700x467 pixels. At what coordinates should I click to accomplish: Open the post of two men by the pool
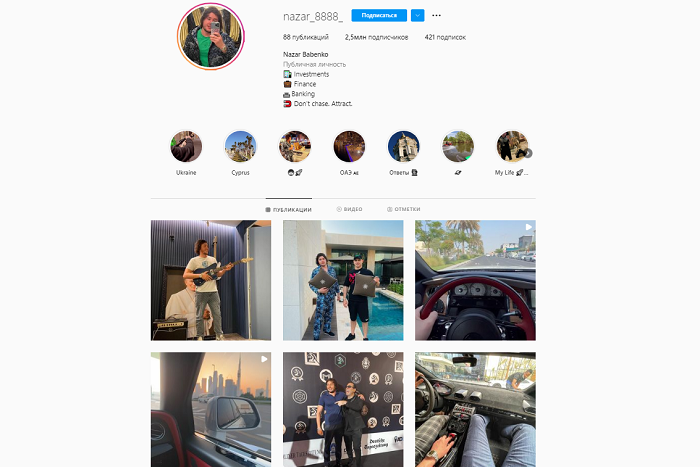point(343,280)
